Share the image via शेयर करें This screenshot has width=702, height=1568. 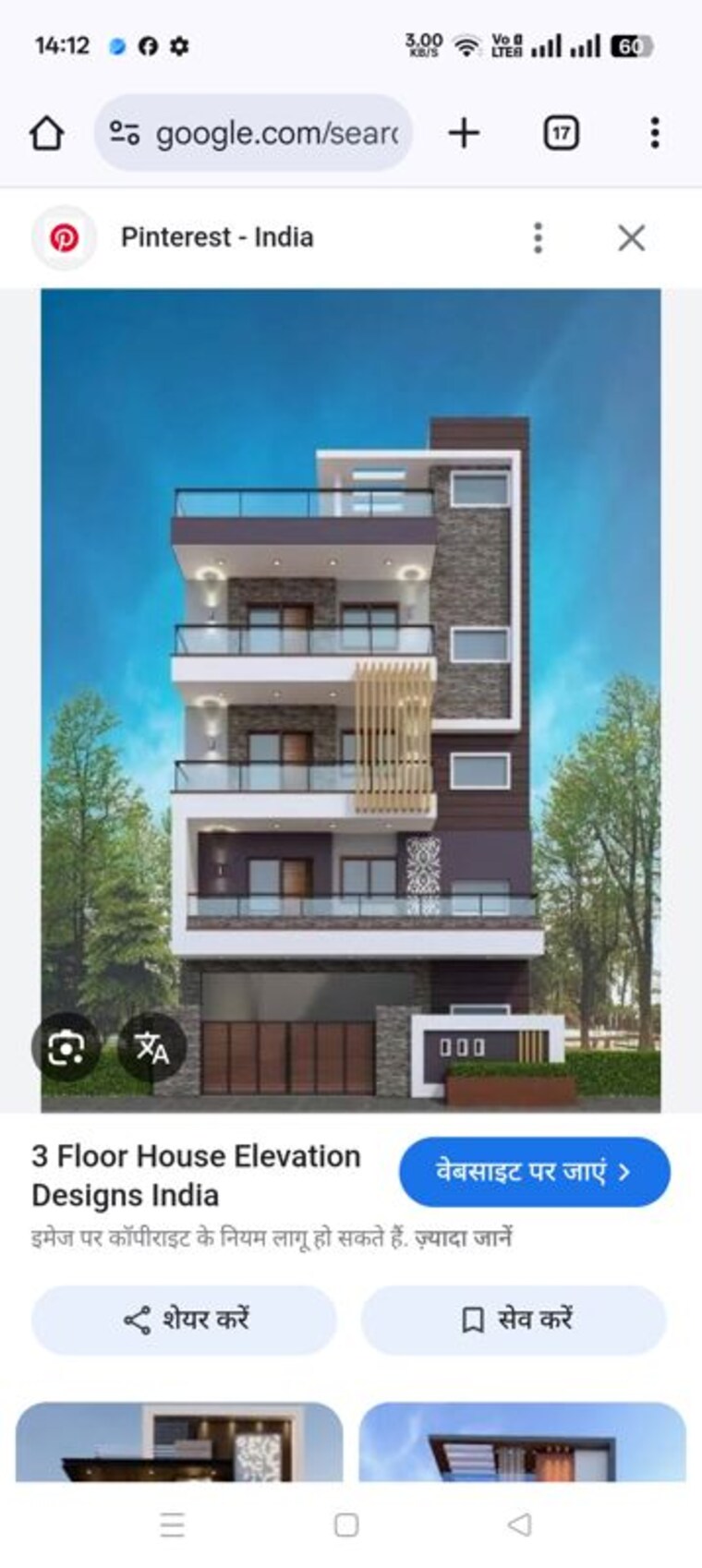pyautogui.click(x=185, y=1320)
